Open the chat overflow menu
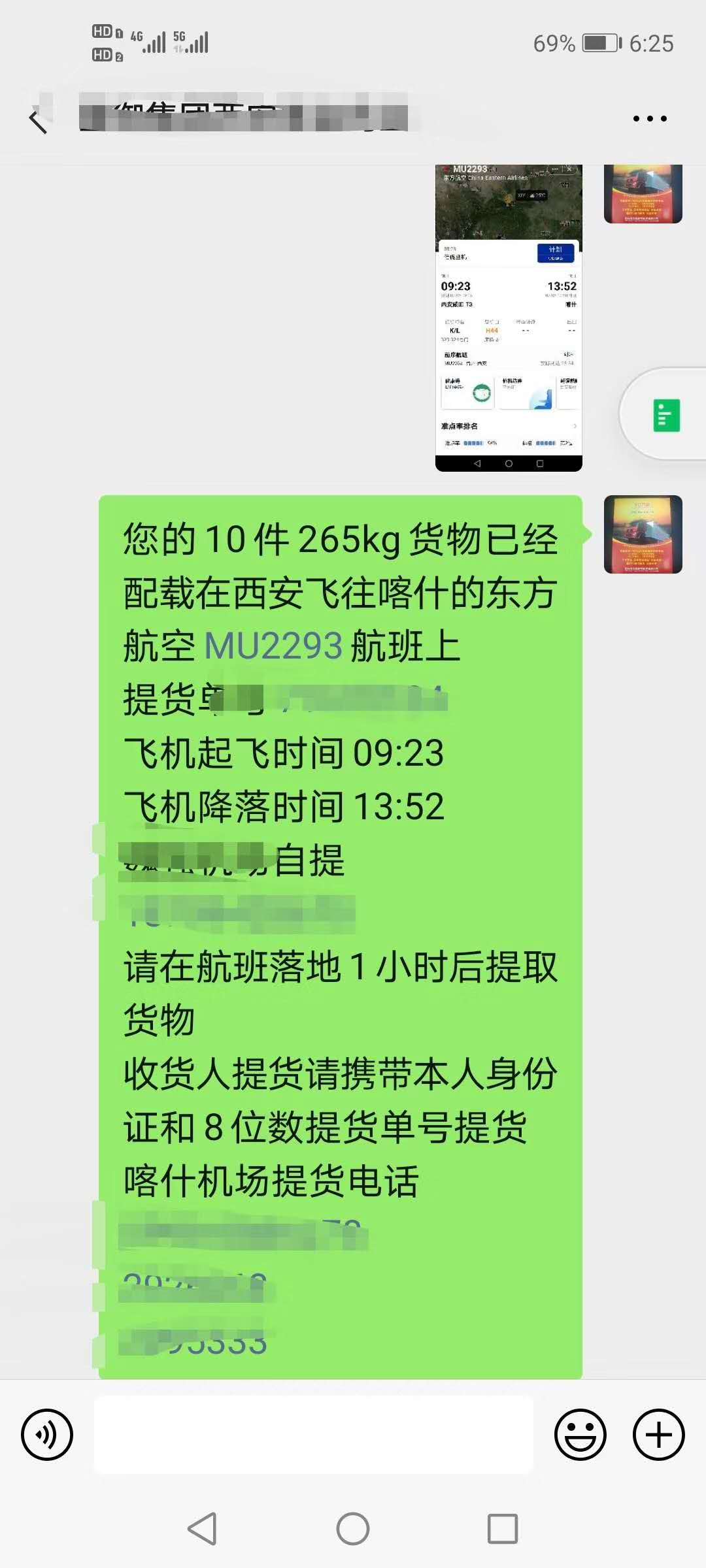The width and height of the screenshot is (706, 1568). pos(650,119)
